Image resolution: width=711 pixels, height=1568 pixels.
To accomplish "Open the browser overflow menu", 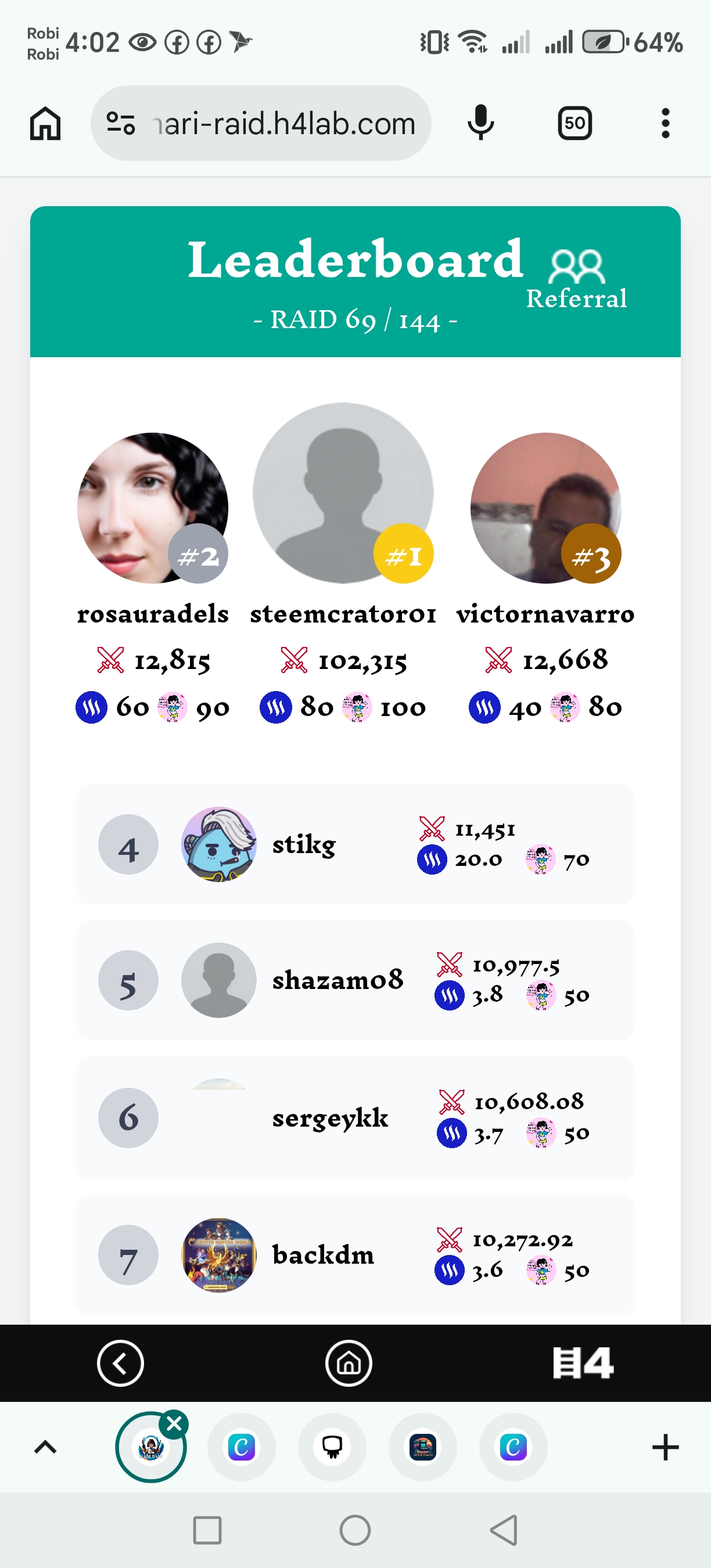I will tap(665, 124).
